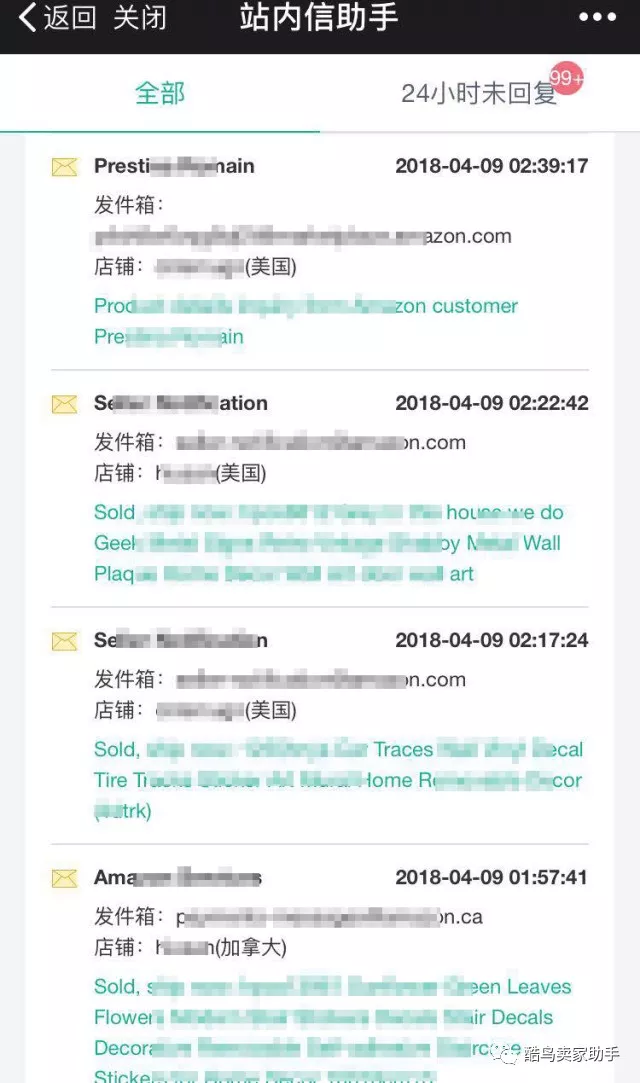Tap the 返回 back arrow
This screenshot has width=640, height=1083.
tap(56, 19)
